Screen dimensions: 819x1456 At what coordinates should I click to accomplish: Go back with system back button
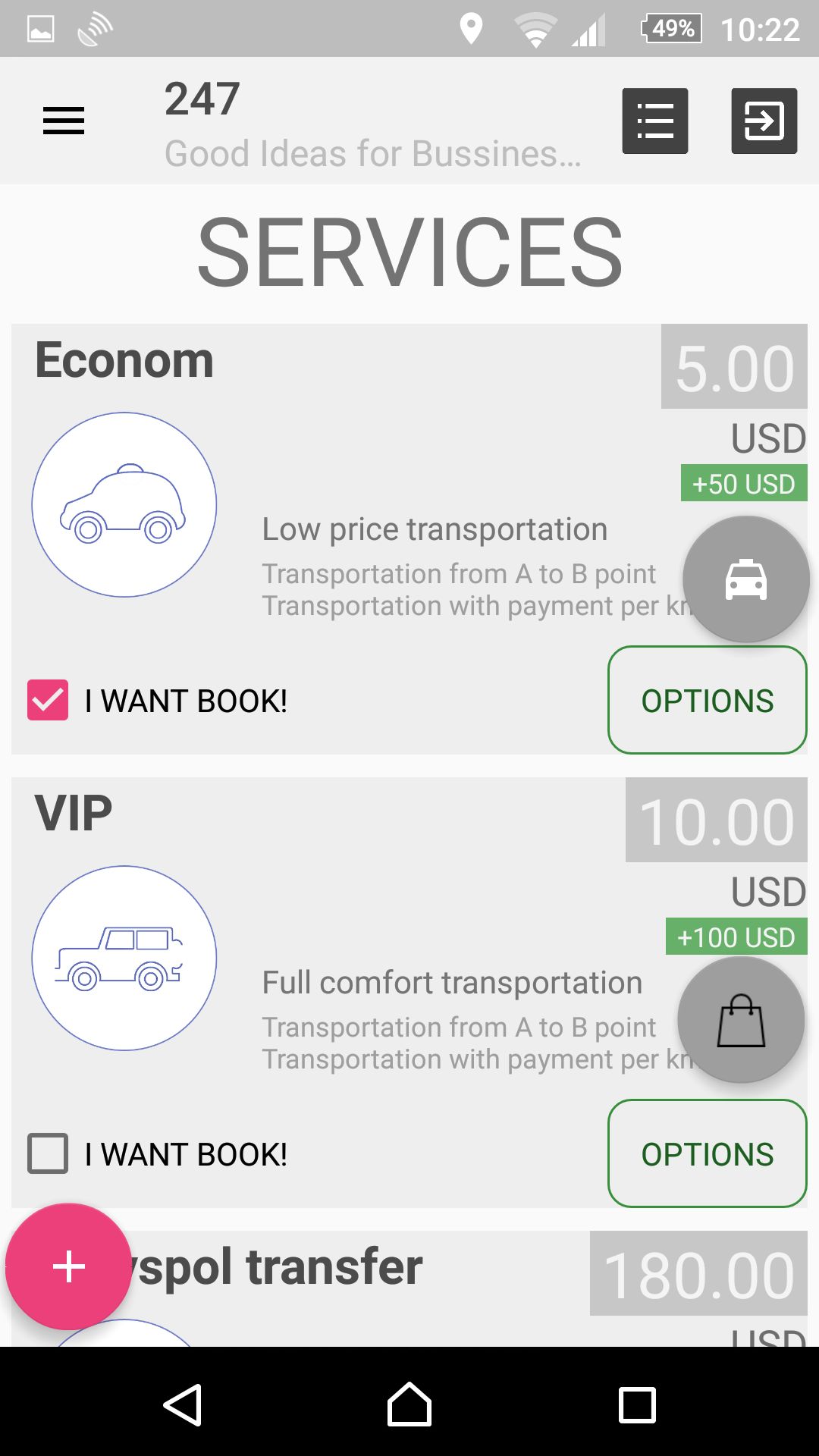[182, 1404]
